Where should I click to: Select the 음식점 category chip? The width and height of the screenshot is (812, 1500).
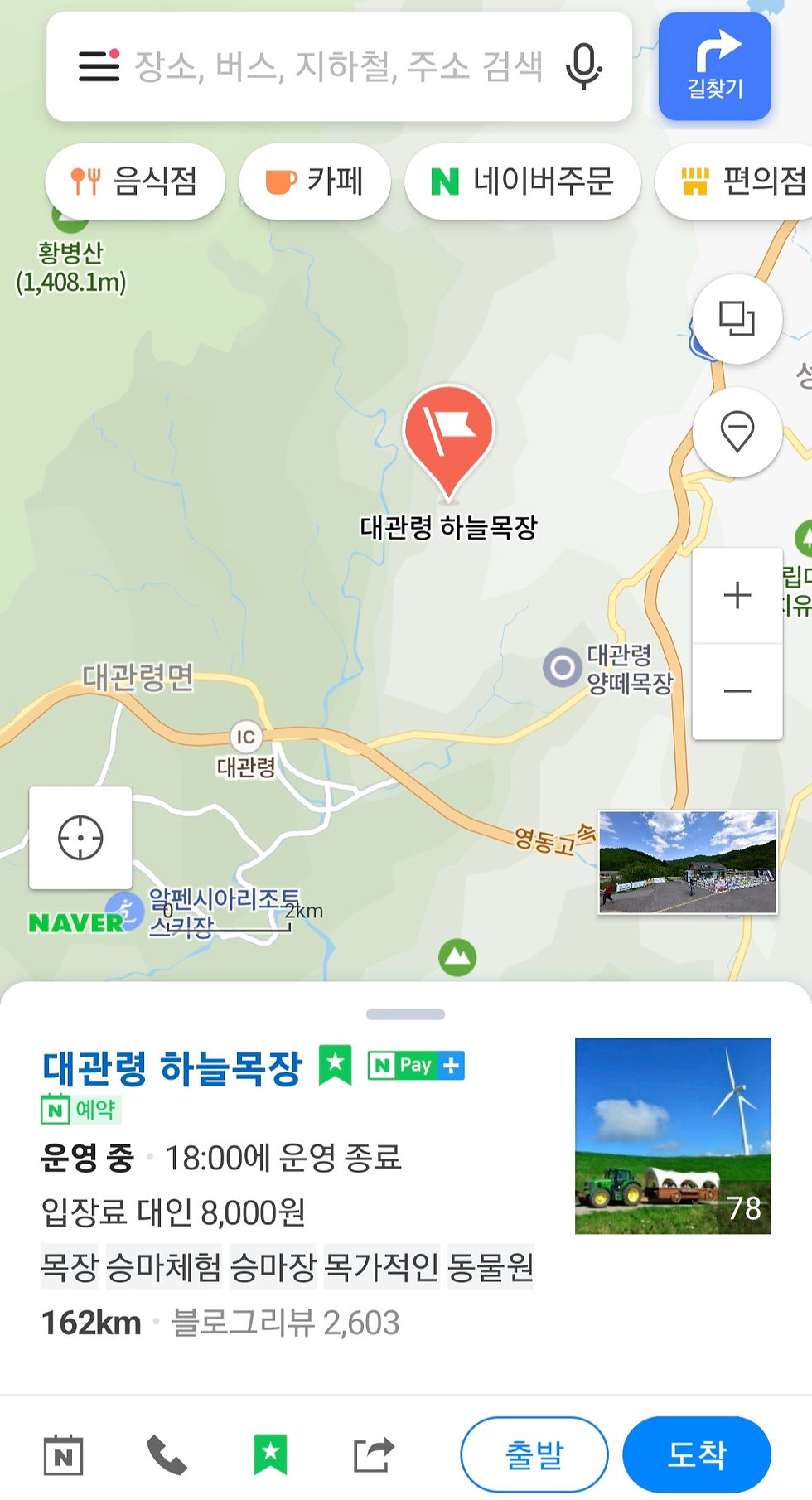tap(135, 181)
